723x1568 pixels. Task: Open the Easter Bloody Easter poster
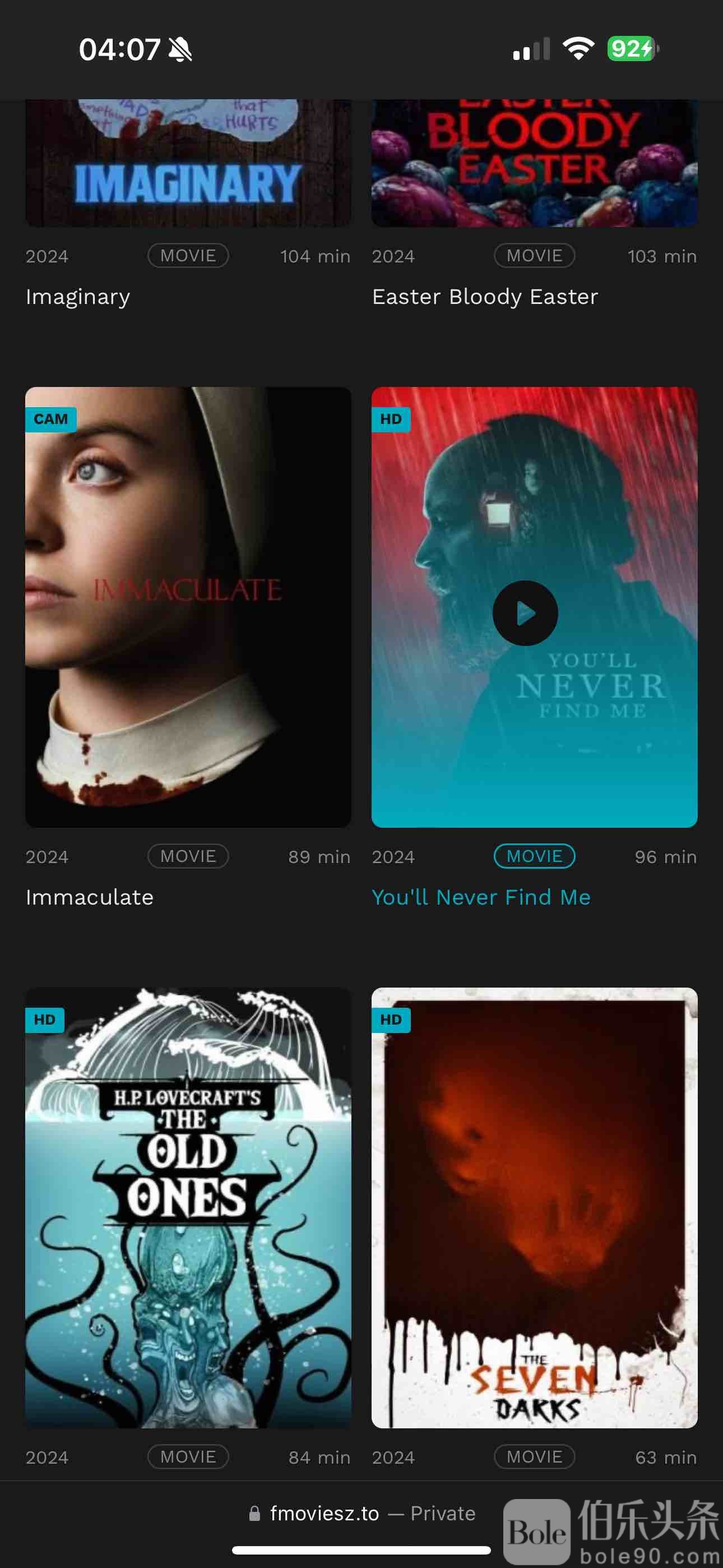[x=534, y=164]
